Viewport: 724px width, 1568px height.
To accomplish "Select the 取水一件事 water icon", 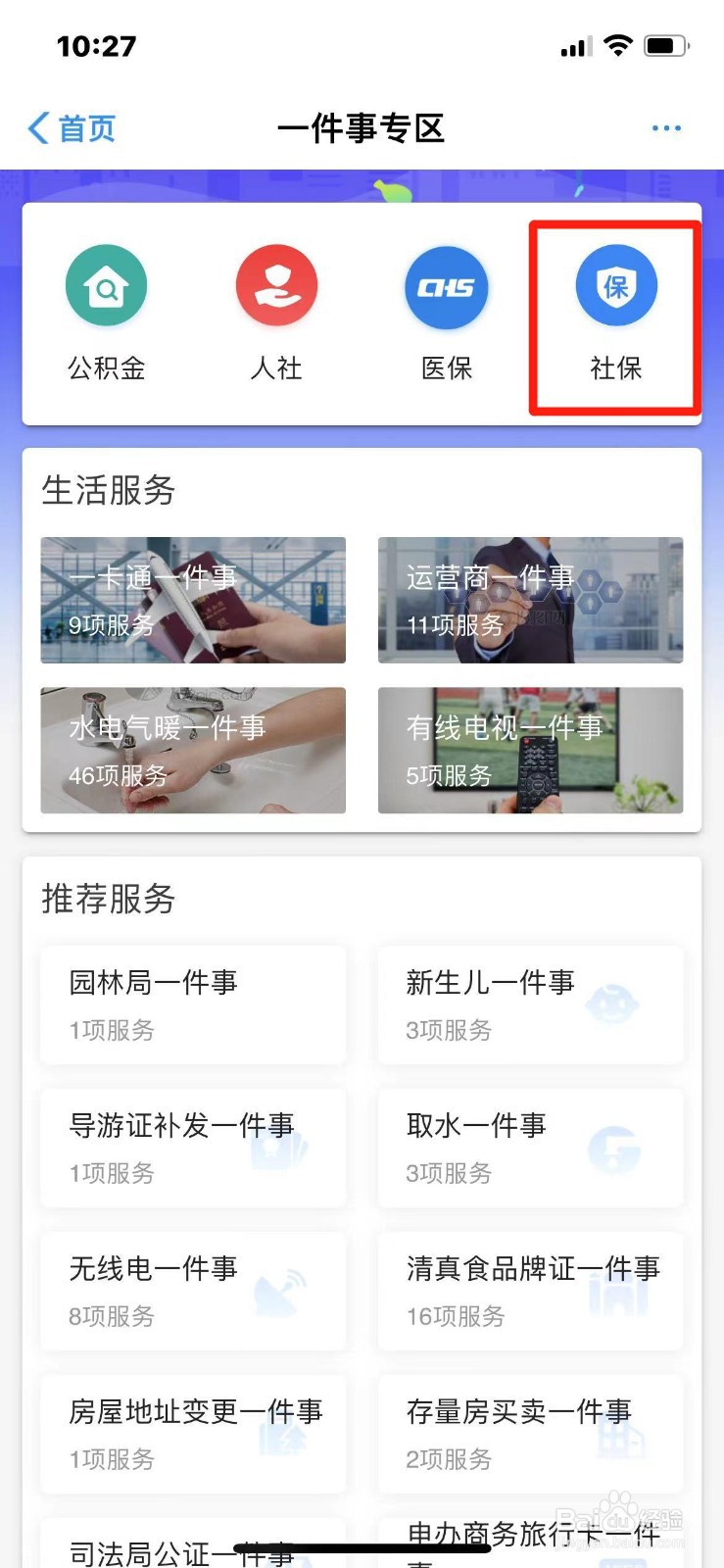I will click(613, 1149).
